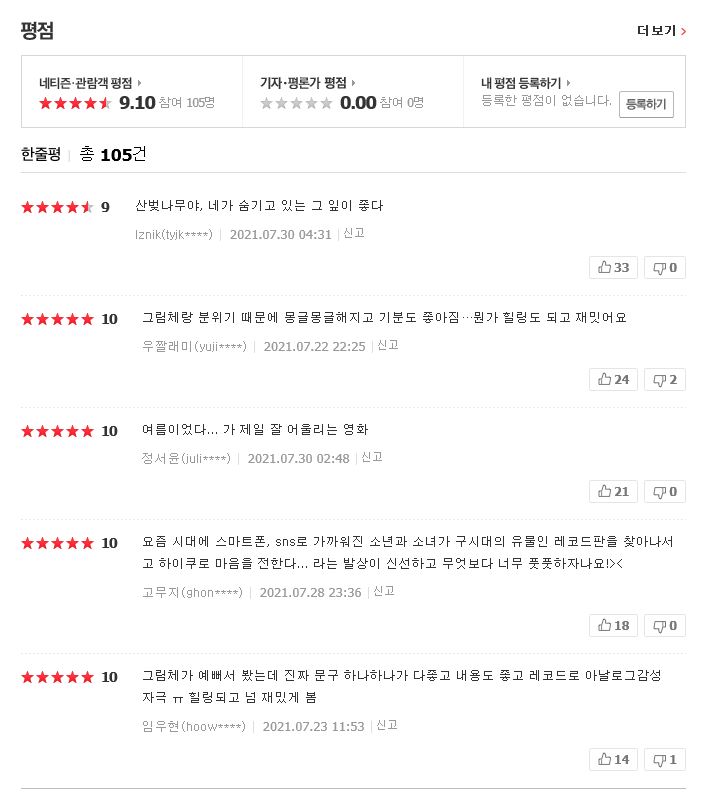Viewport: 706px width, 802px height.
Task: Report 정서윤's review with 신고
Action: (x=372, y=457)
